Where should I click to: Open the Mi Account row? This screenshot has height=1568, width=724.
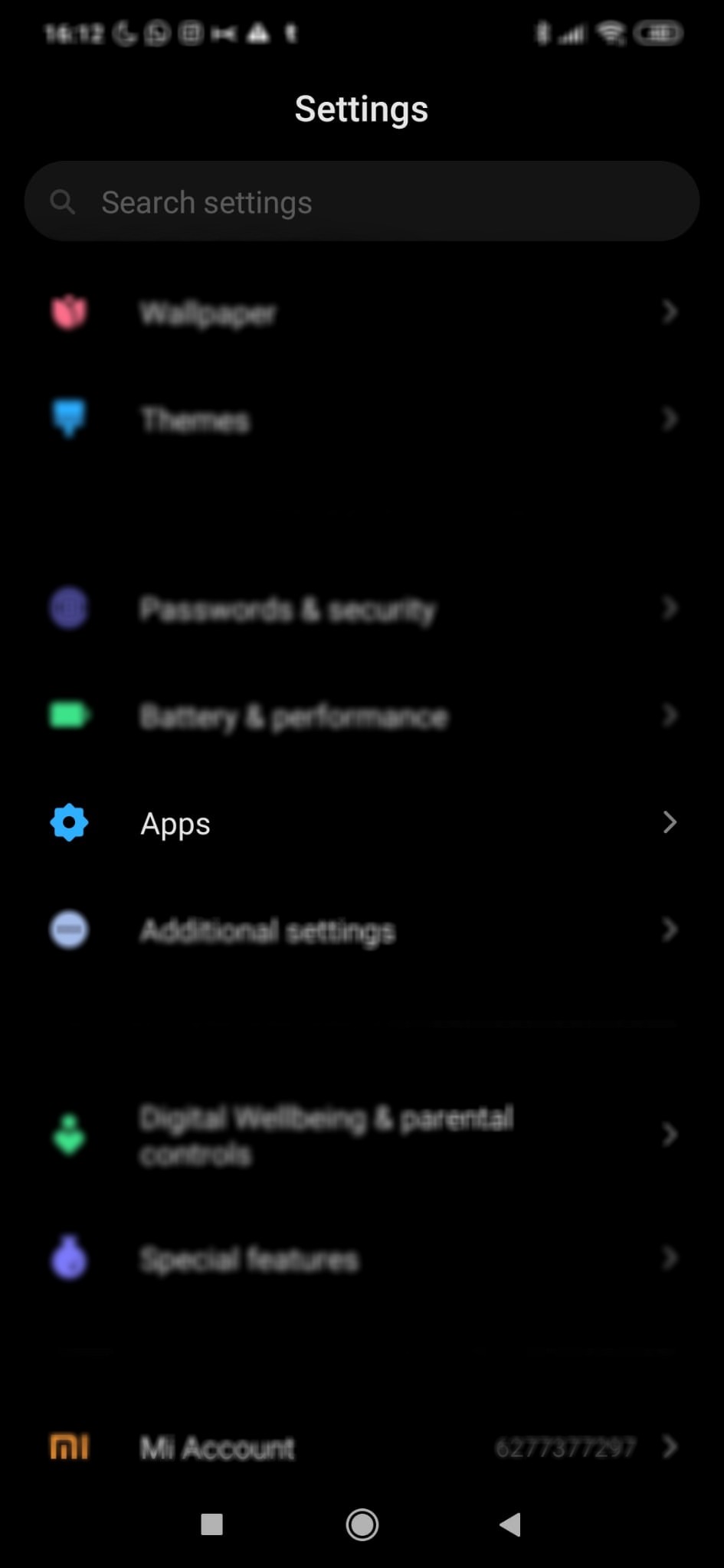click(362, 1448)
